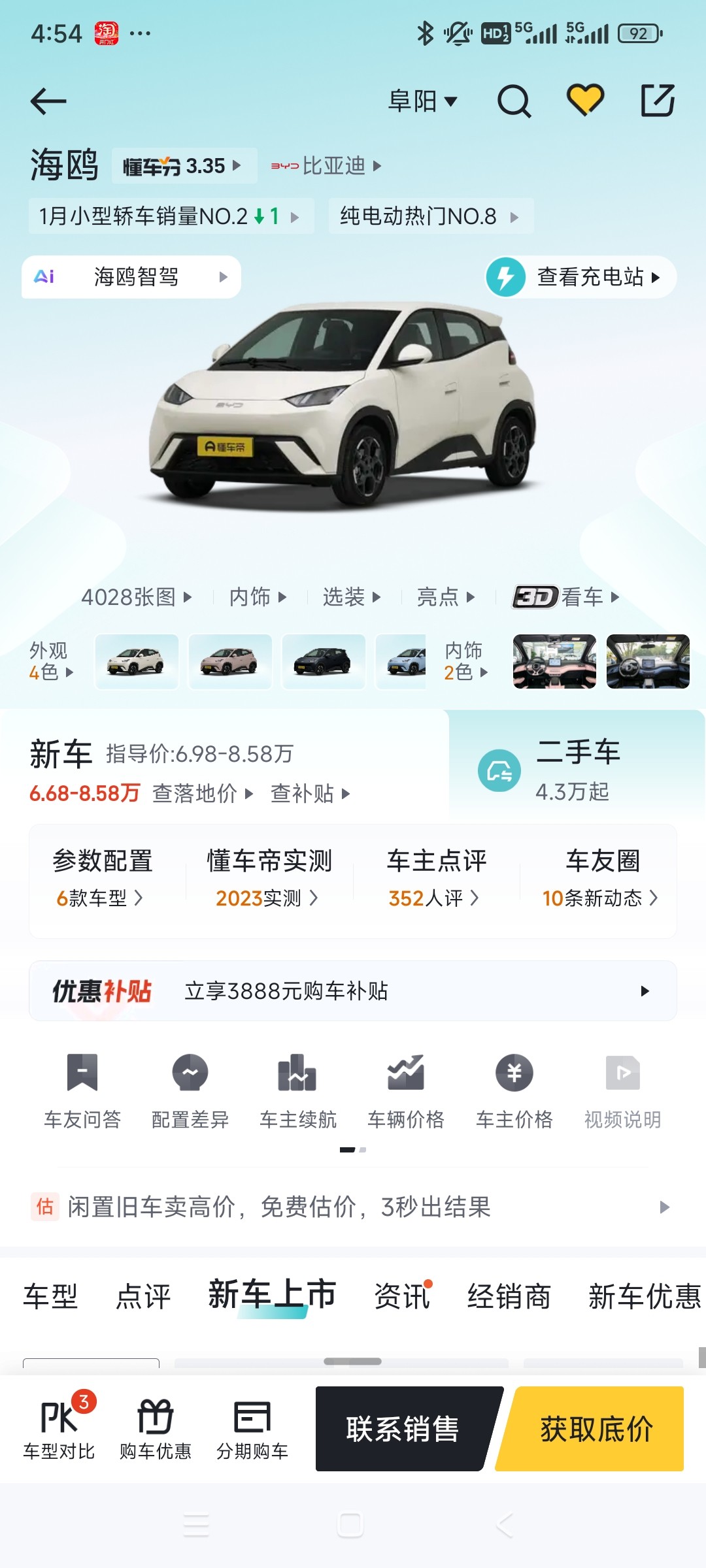Open 海鸥智驾 AI chip
The height and width of the screenshot is (1568, 706).
click(x=131, y=277)
